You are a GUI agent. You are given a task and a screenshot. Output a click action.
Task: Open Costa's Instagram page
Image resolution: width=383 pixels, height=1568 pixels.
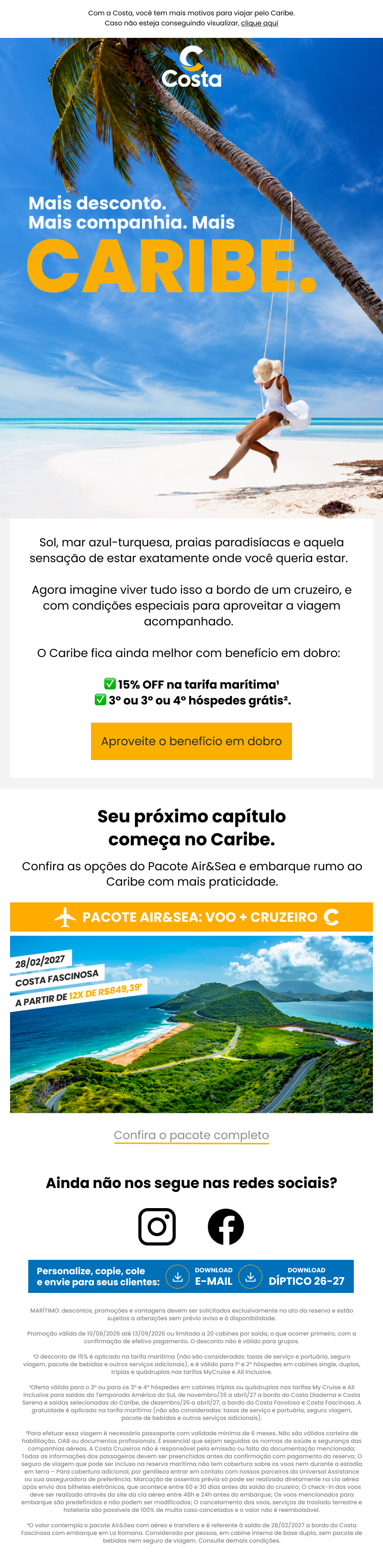pyautogui.click(x=157, y=1226)
